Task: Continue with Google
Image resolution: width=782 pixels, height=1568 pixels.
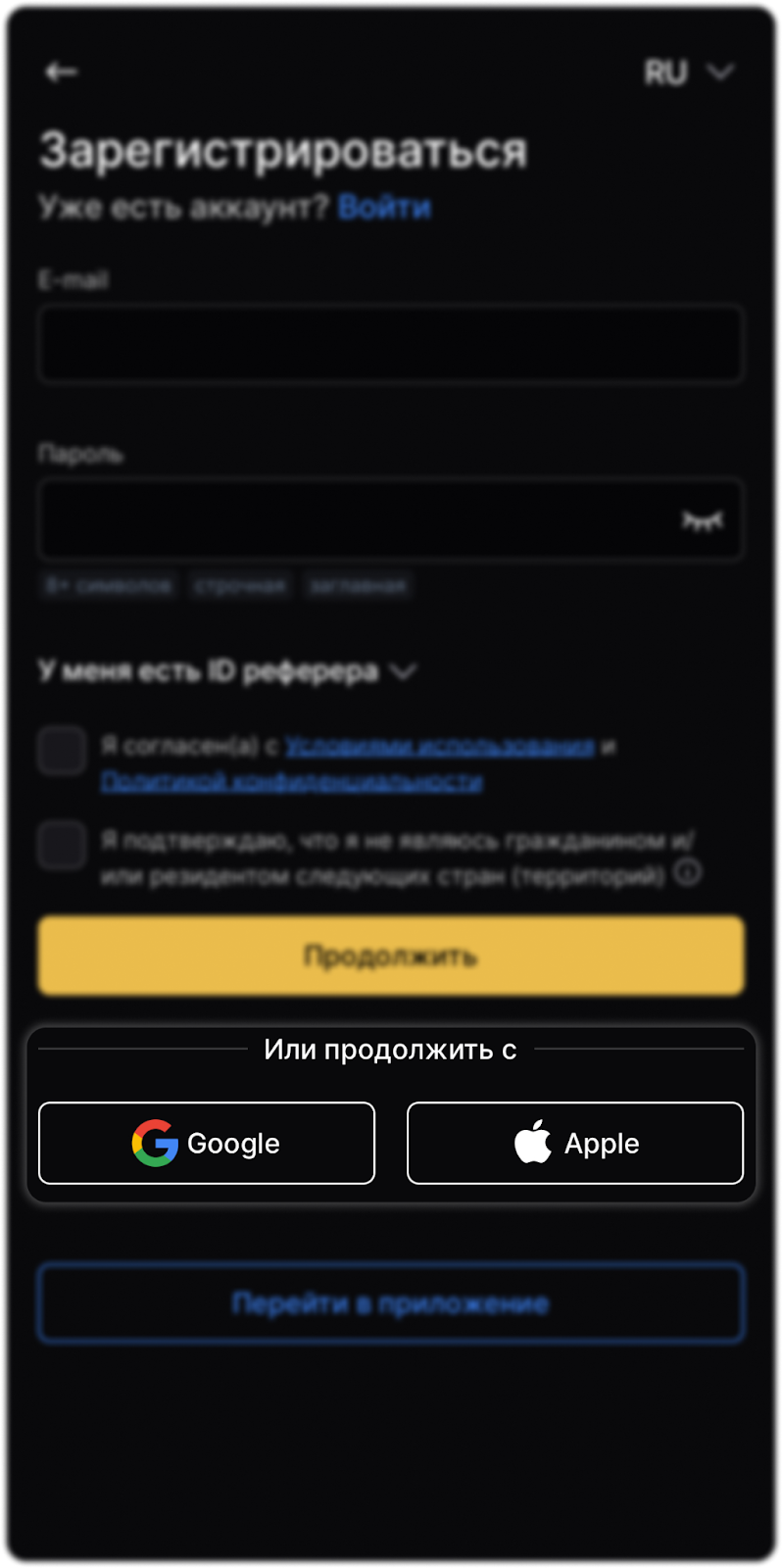Action: [x=207, y=1143]
